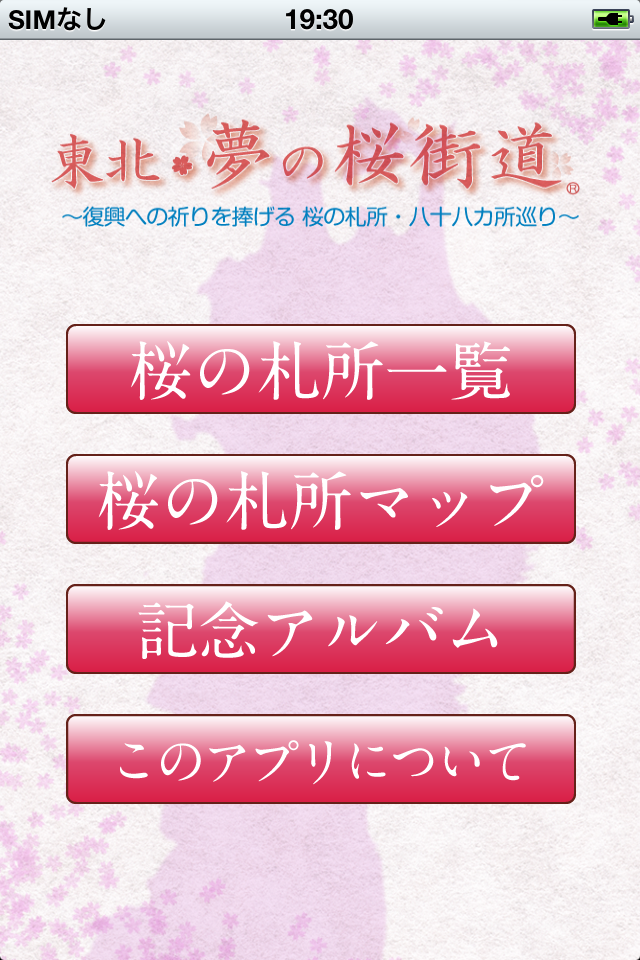The height and width of the screenshot is (960, 640).
Task: Open 桜の札所マップ map view
Action: tap(320, 499)
